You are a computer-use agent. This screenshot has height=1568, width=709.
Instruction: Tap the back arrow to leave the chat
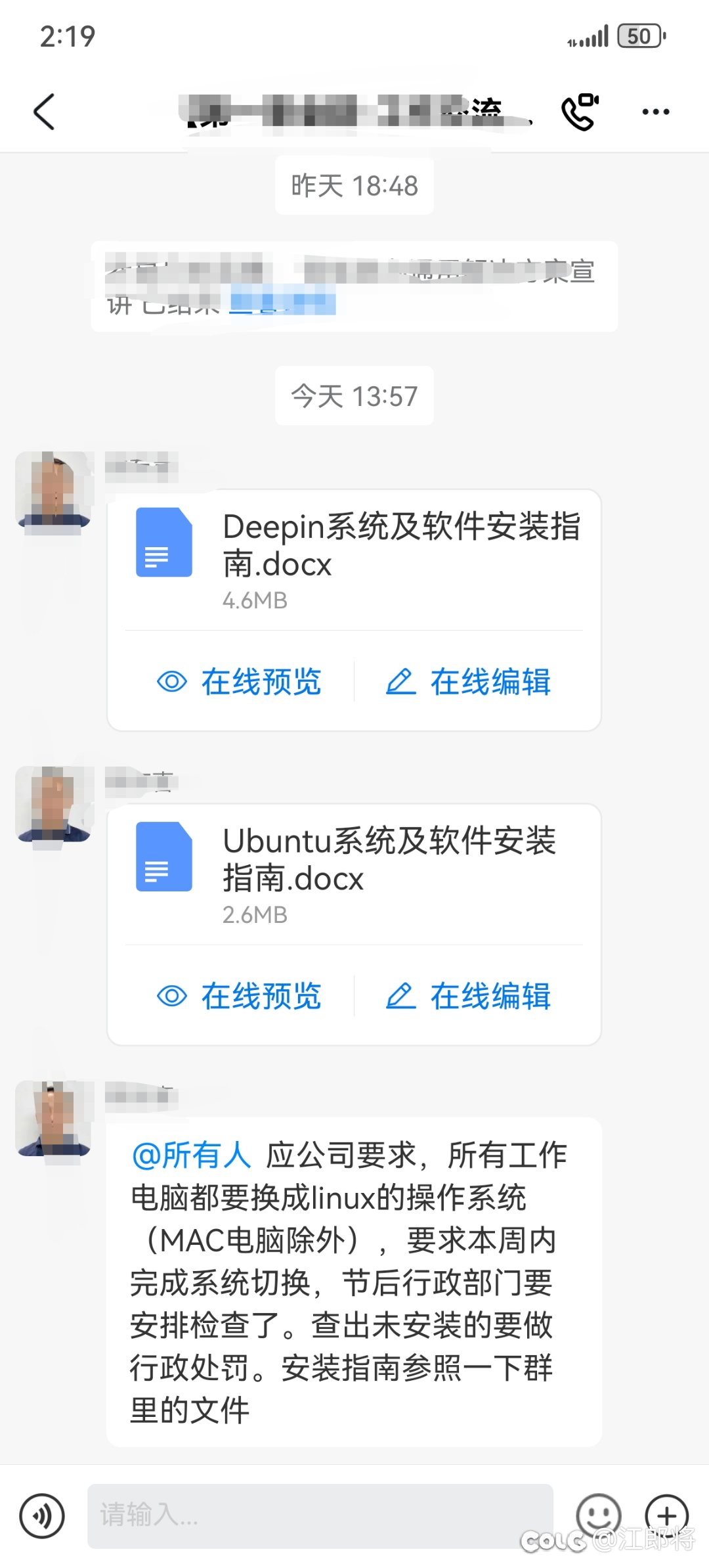click(x=43, y=110)
